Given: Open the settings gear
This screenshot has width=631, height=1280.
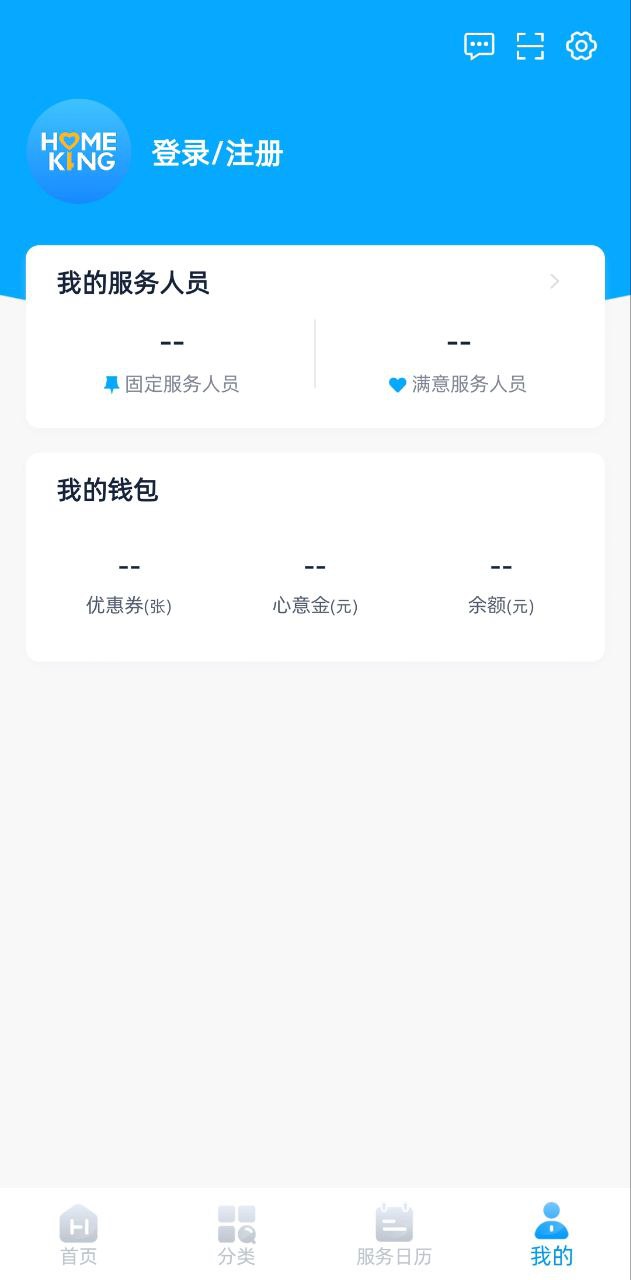Looking at the screenshot, I should tap(581, 46).
